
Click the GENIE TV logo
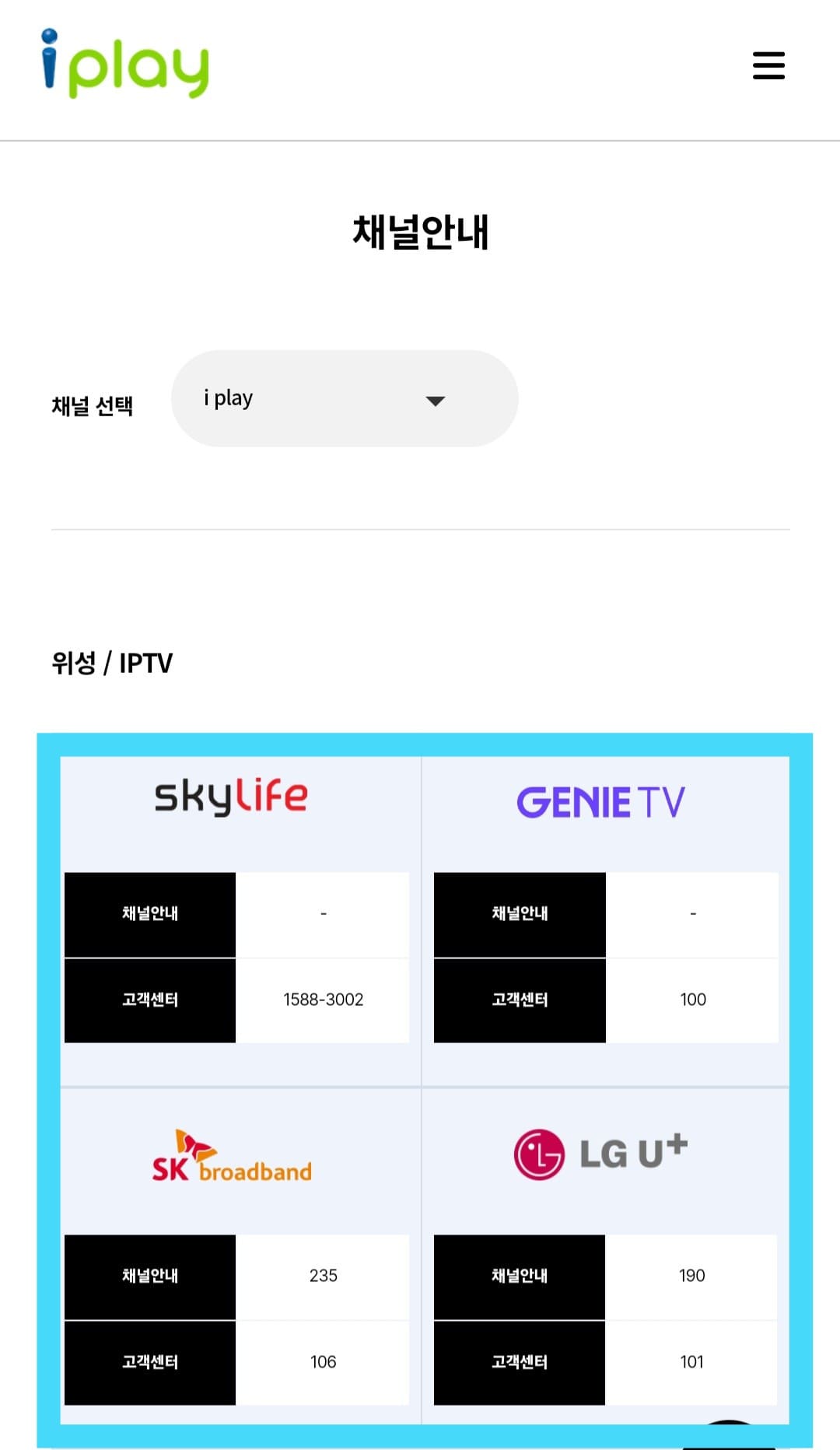coord(601,801)
